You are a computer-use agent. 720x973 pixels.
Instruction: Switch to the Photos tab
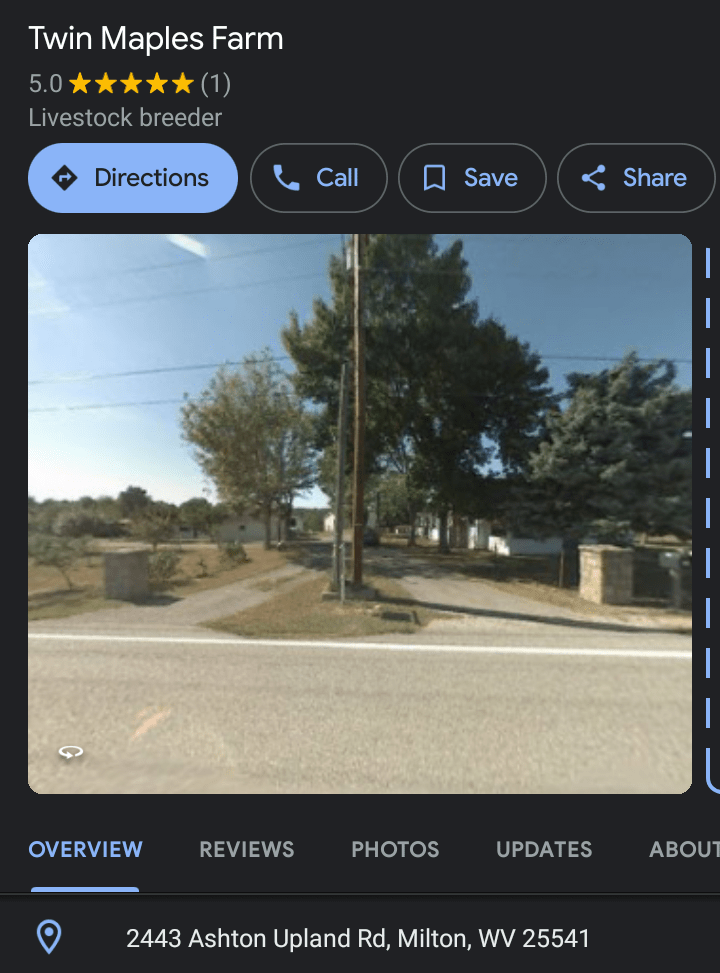tap(395, 850)
